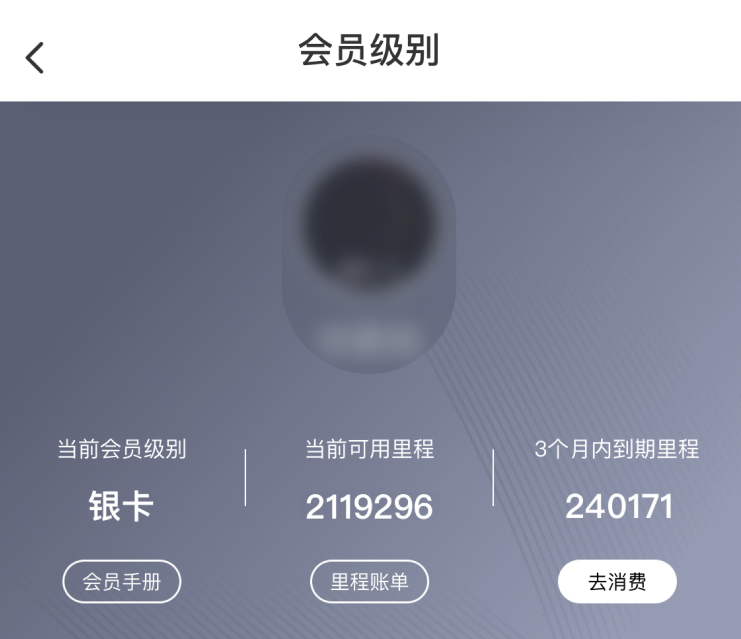The width and height of the screenshot is (741, 639).
Task: View the 里程账单 mileage statement
Action: [x=369, y=582]
